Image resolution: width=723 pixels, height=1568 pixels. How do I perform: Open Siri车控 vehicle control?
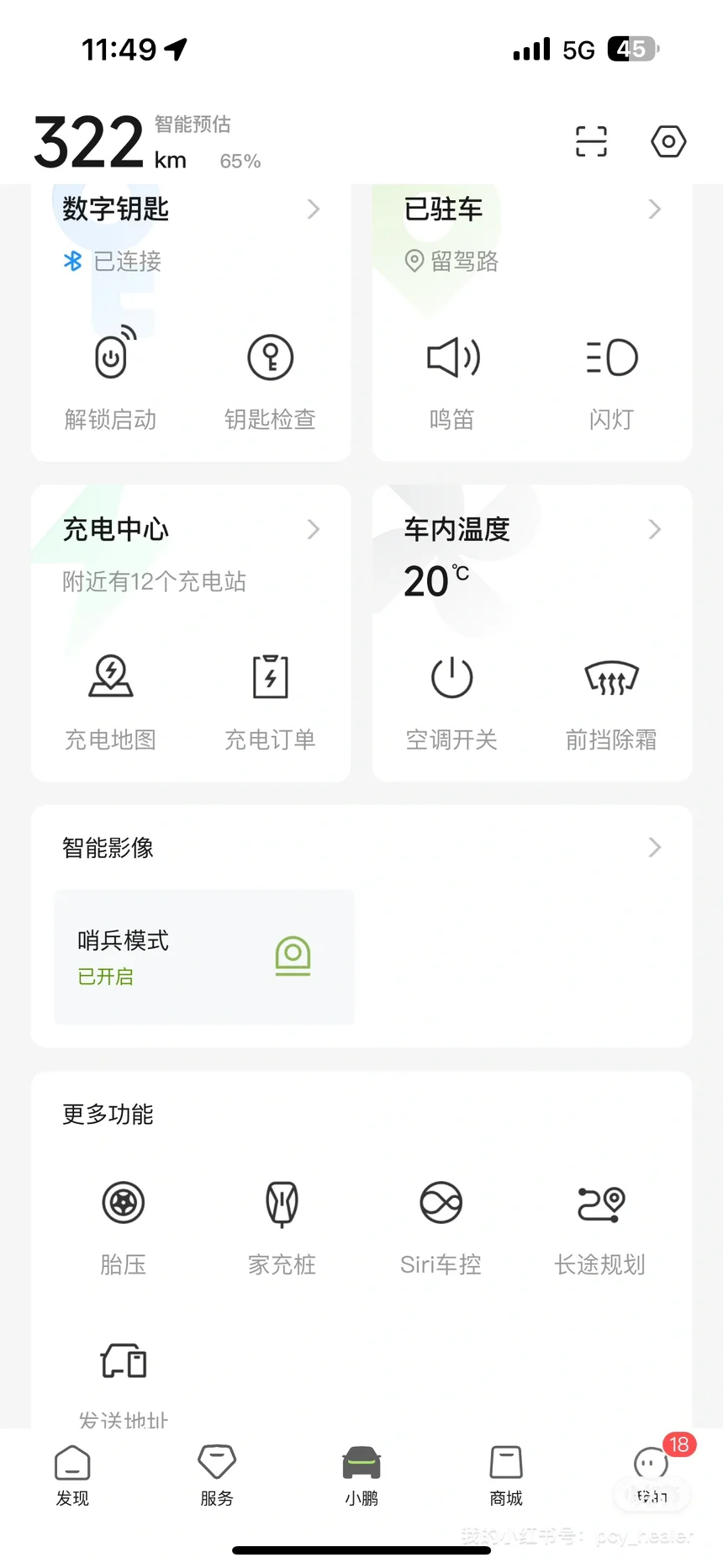coord(441,1228)
